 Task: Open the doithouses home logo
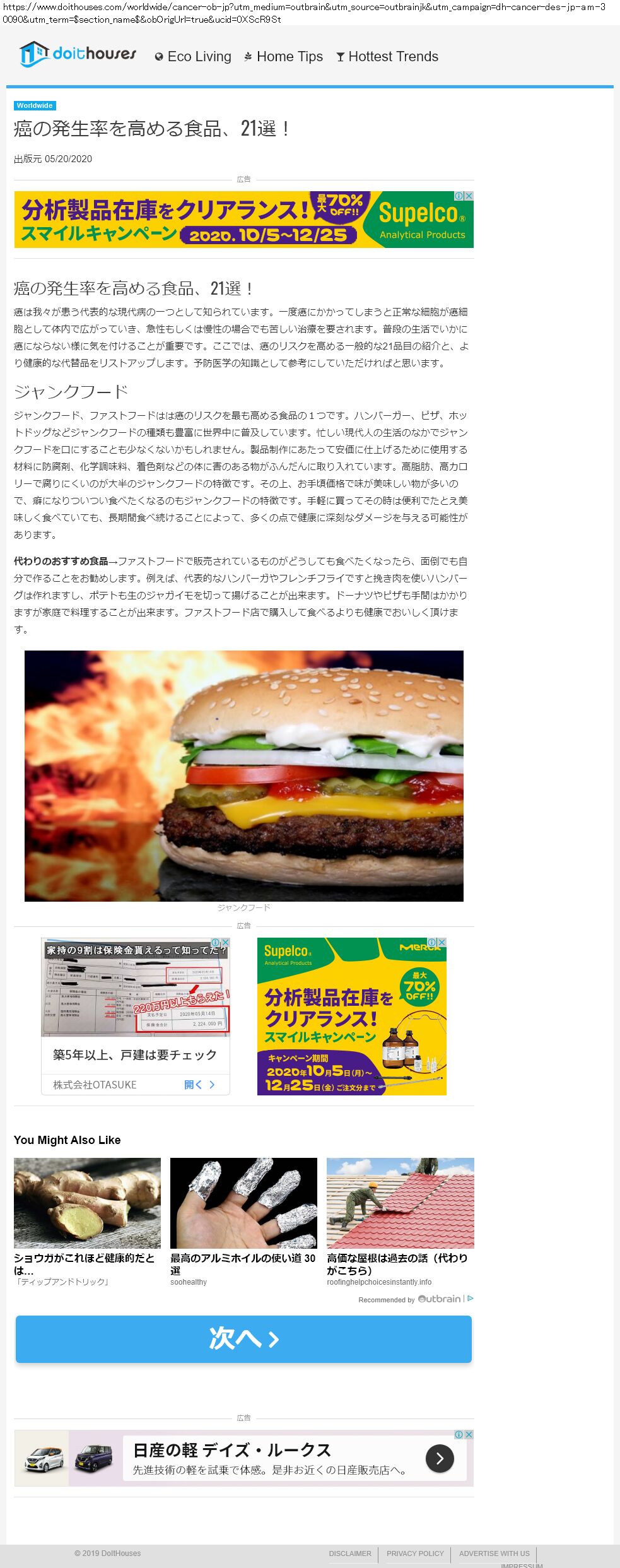coord(78,54)
